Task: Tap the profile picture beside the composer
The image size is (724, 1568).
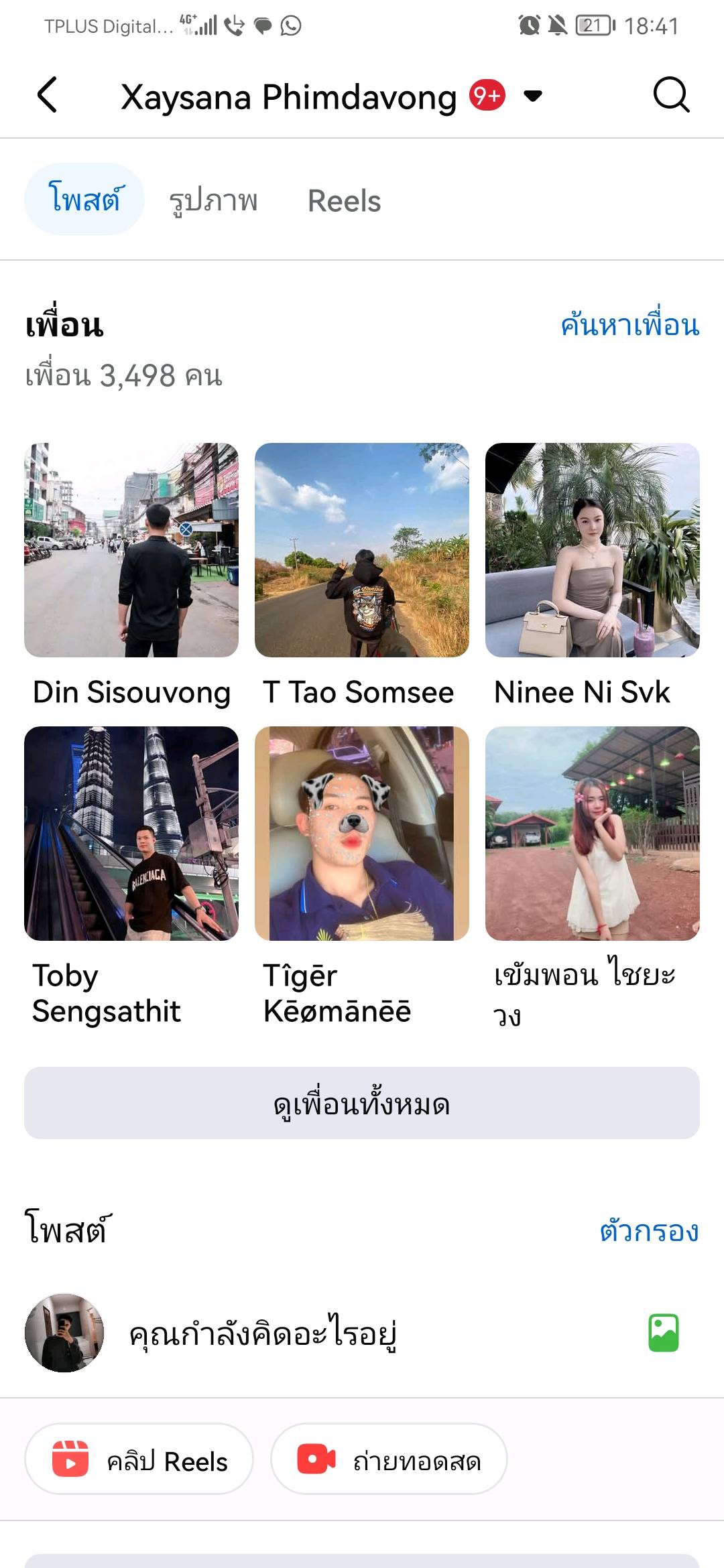Action: tap(64, 1333)
